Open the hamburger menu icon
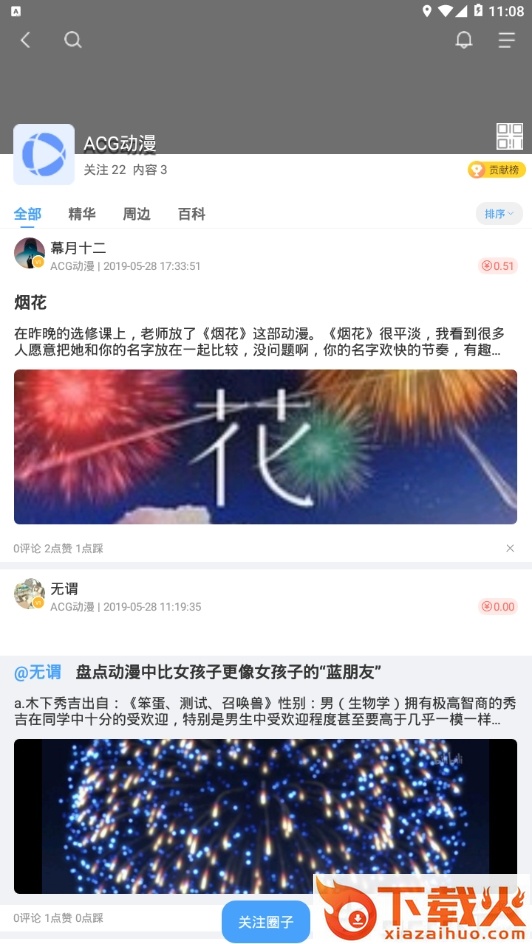 click(507, 40)
